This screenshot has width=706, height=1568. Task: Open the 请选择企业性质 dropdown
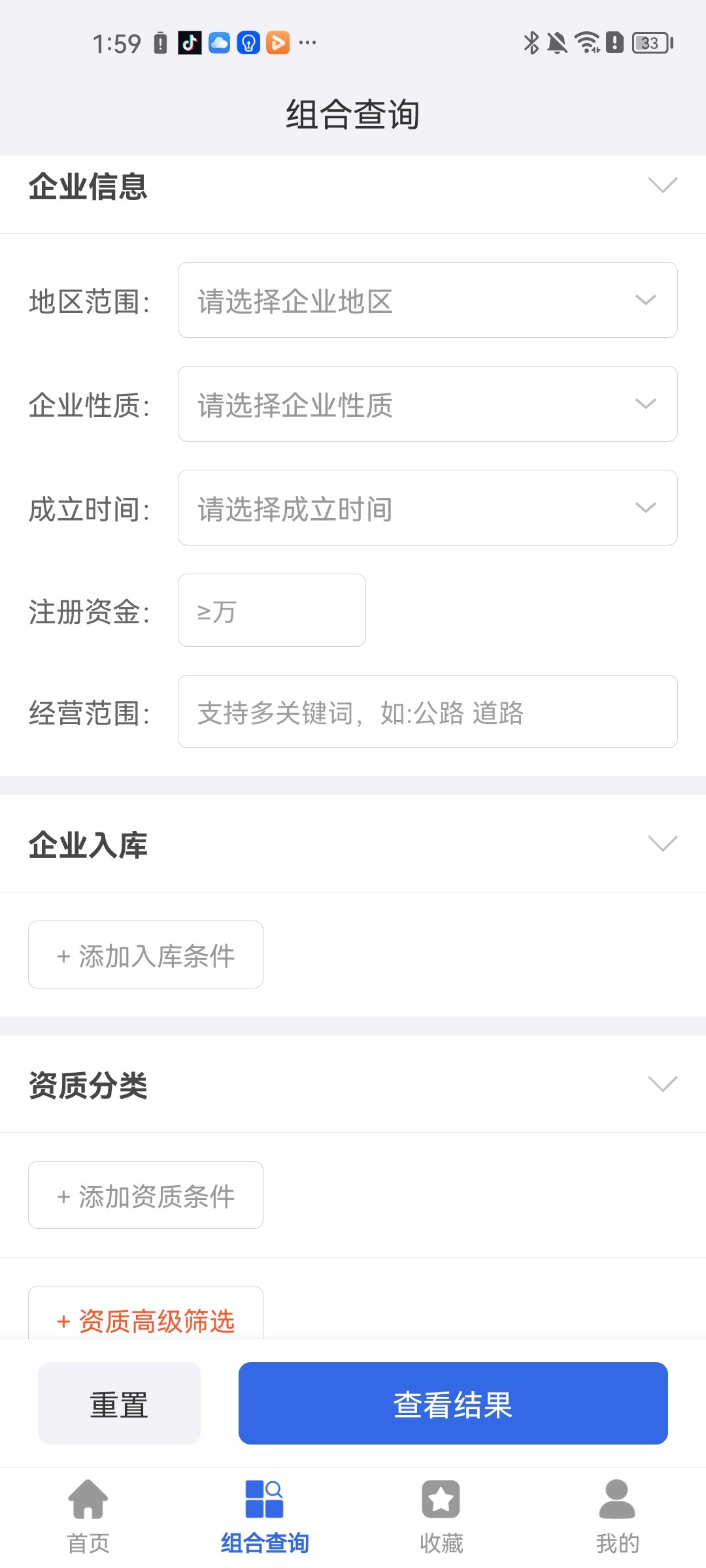click(428, 404)
